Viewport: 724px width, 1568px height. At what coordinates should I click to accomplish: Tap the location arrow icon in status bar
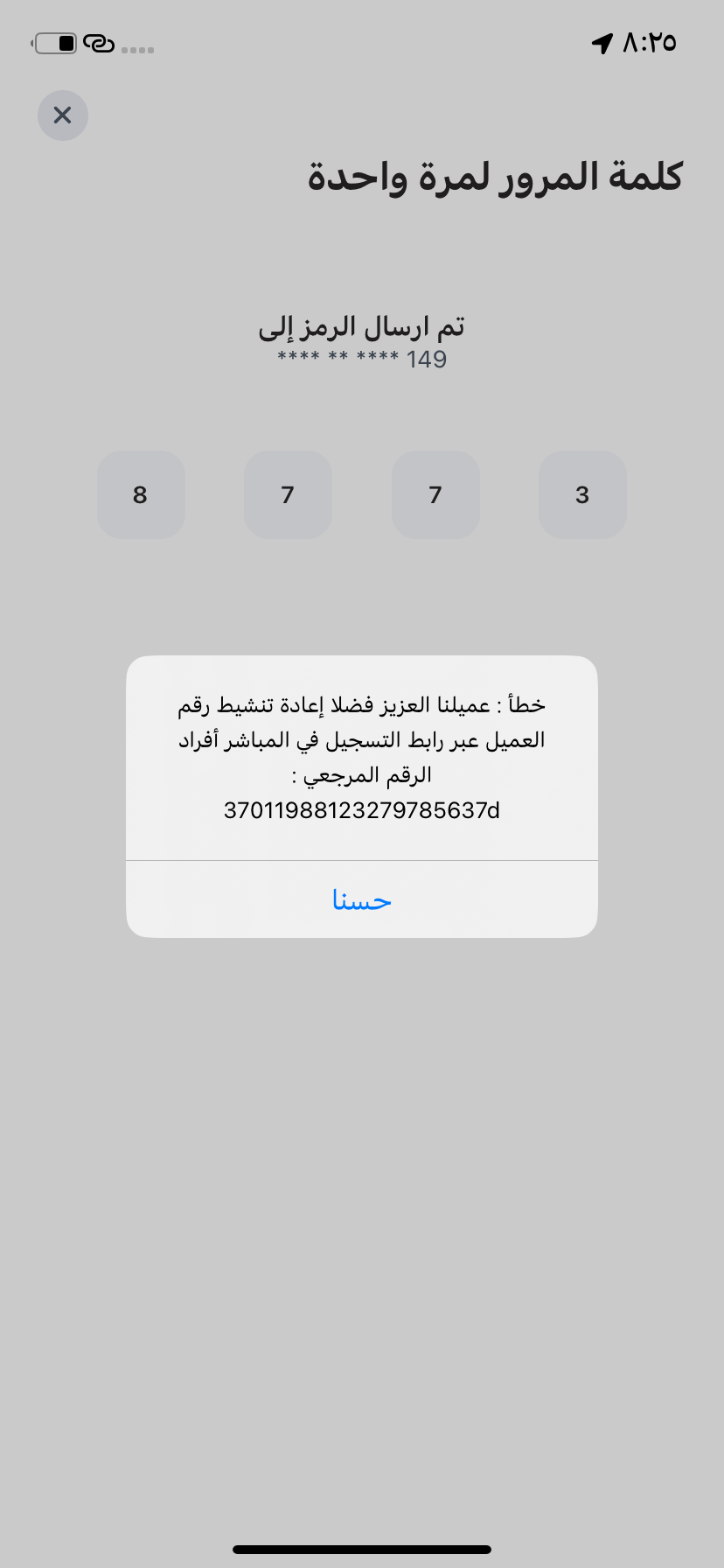pos(602,42)
